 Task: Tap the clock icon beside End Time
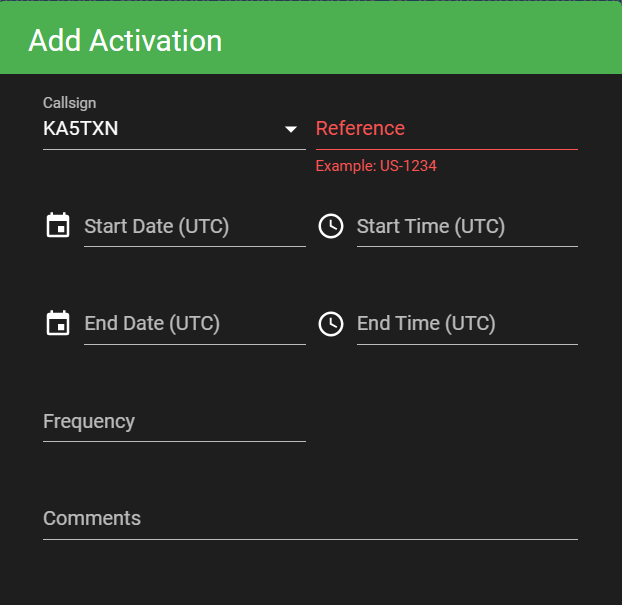[x=330, y=324]
